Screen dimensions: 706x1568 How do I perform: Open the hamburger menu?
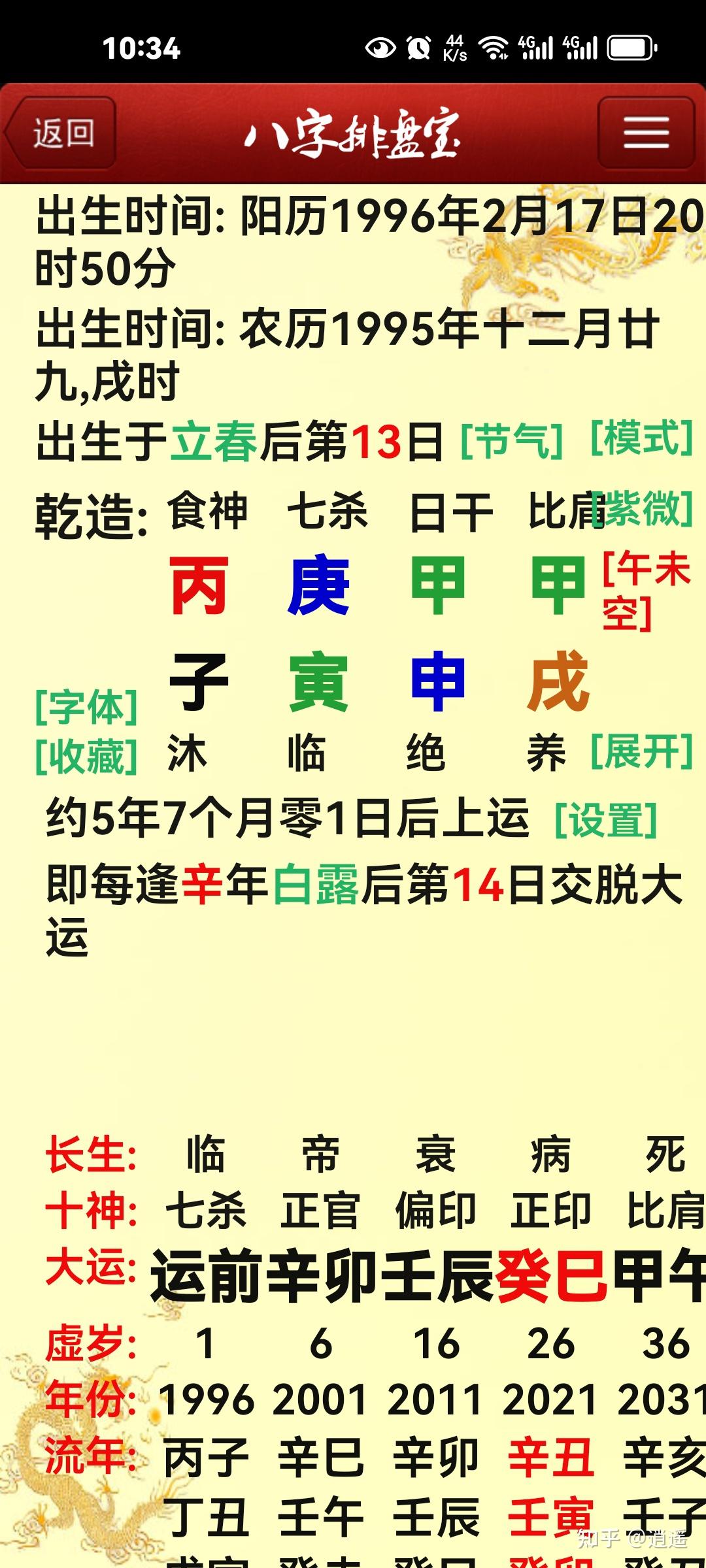tap(646, 133)
